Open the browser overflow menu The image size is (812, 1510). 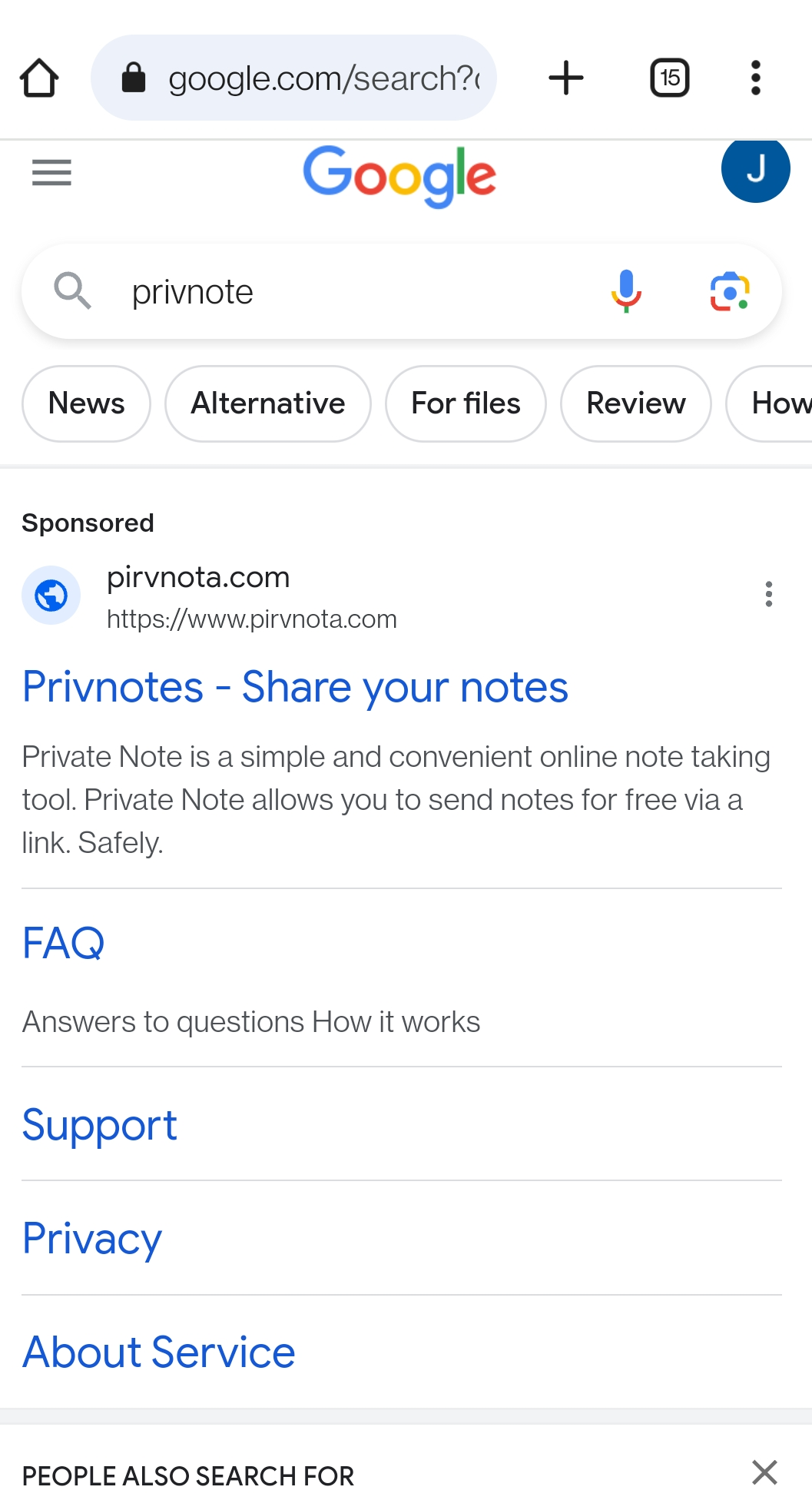pos(756,78)
